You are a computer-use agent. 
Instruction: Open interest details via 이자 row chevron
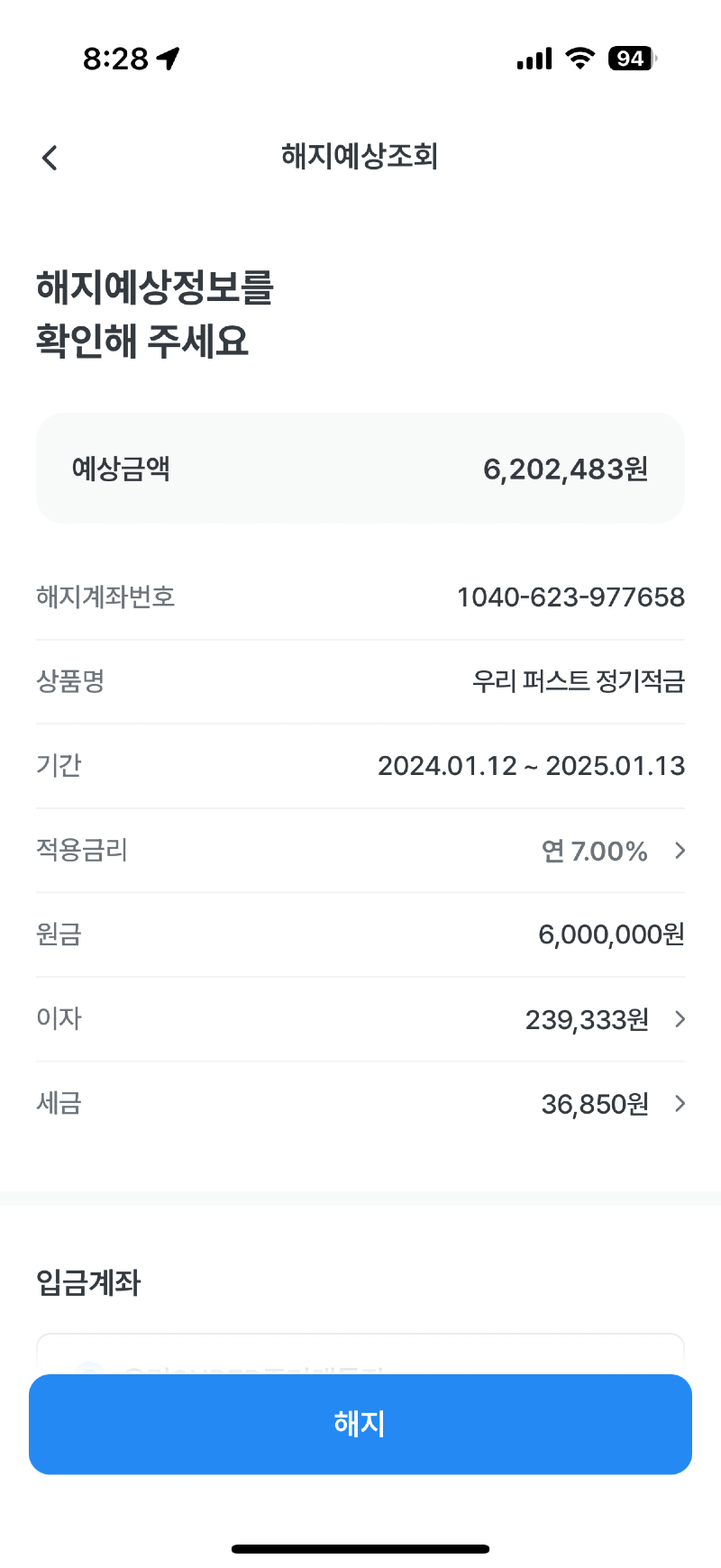(680, 1018)
